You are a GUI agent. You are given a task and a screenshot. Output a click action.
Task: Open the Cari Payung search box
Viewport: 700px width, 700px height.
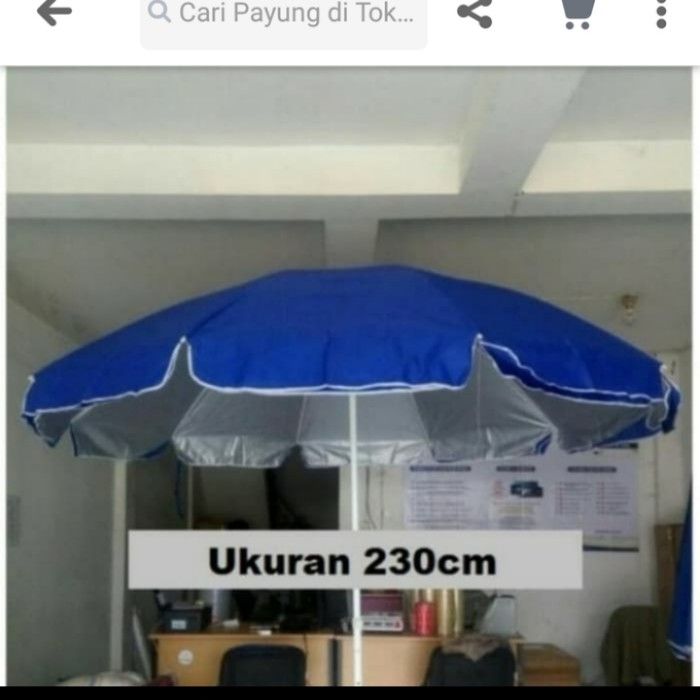point(284,15)
